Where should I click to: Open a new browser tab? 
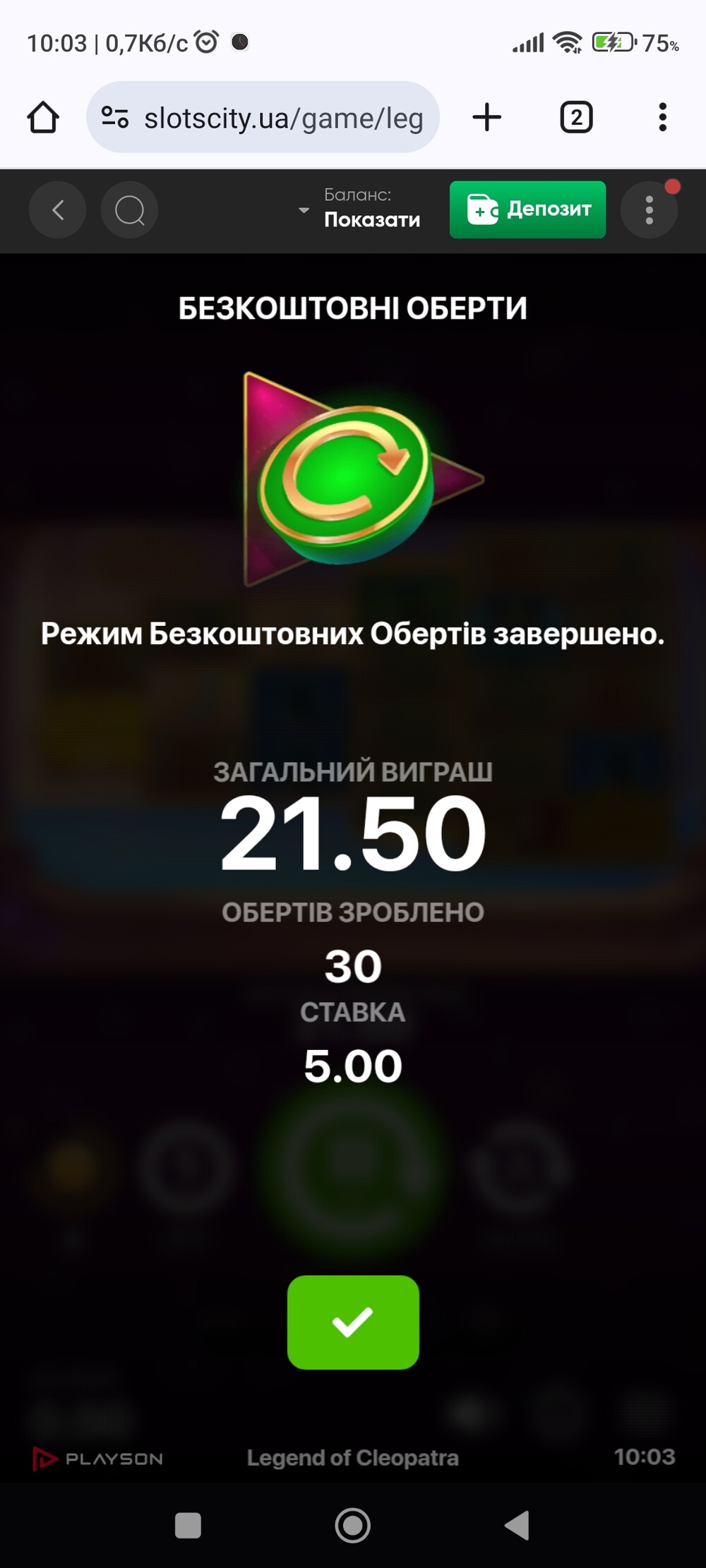point(486,117)
